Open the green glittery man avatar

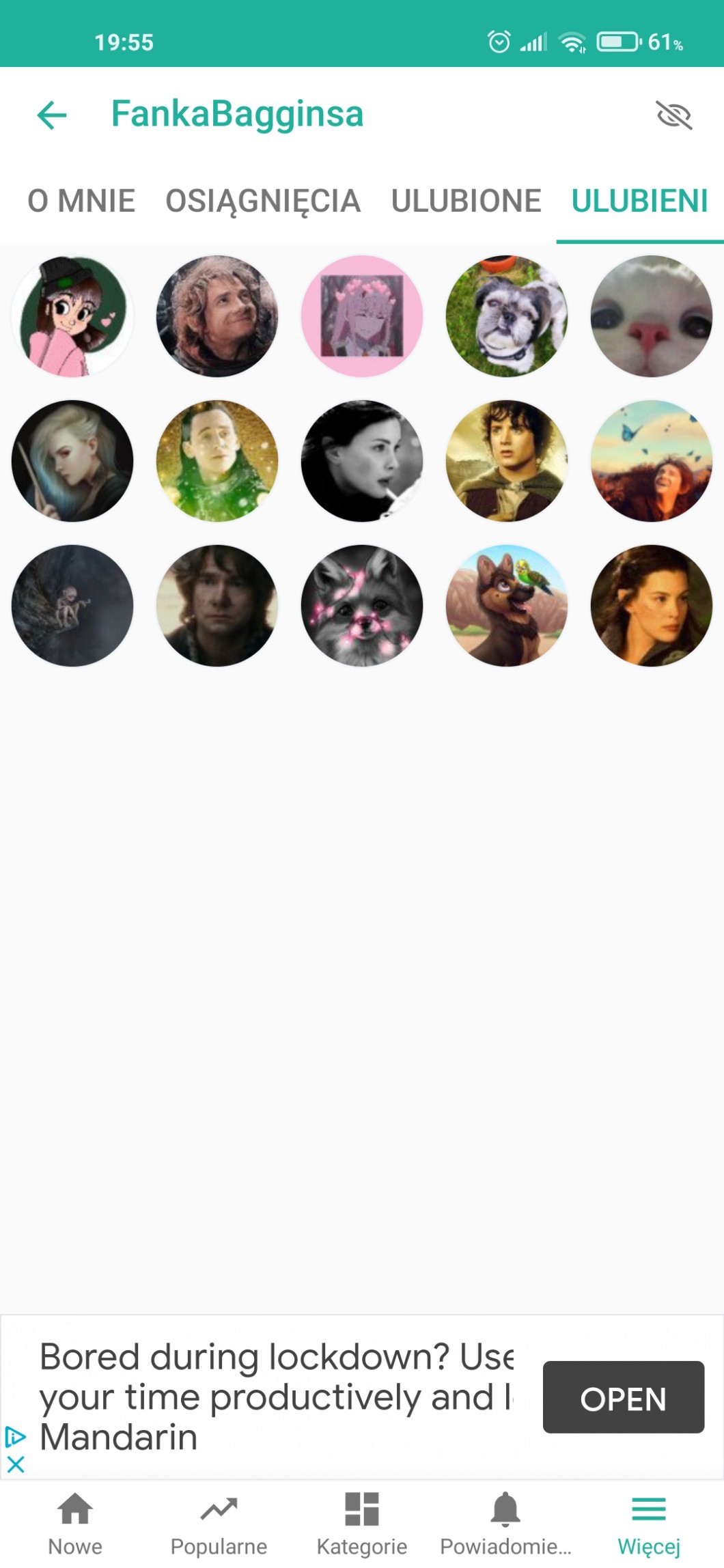pos(217,461)
